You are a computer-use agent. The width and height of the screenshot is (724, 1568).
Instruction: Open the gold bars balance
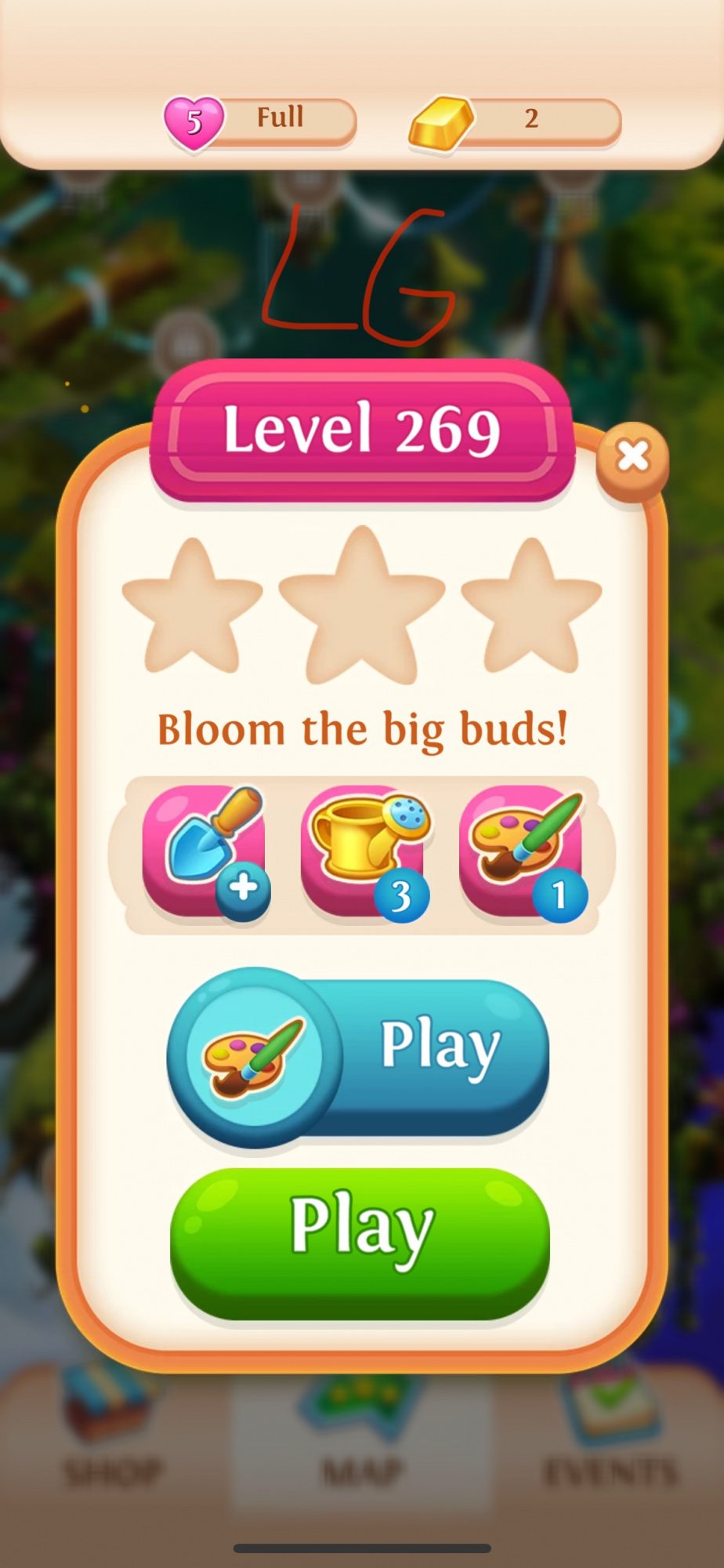[x=515, y=120]
